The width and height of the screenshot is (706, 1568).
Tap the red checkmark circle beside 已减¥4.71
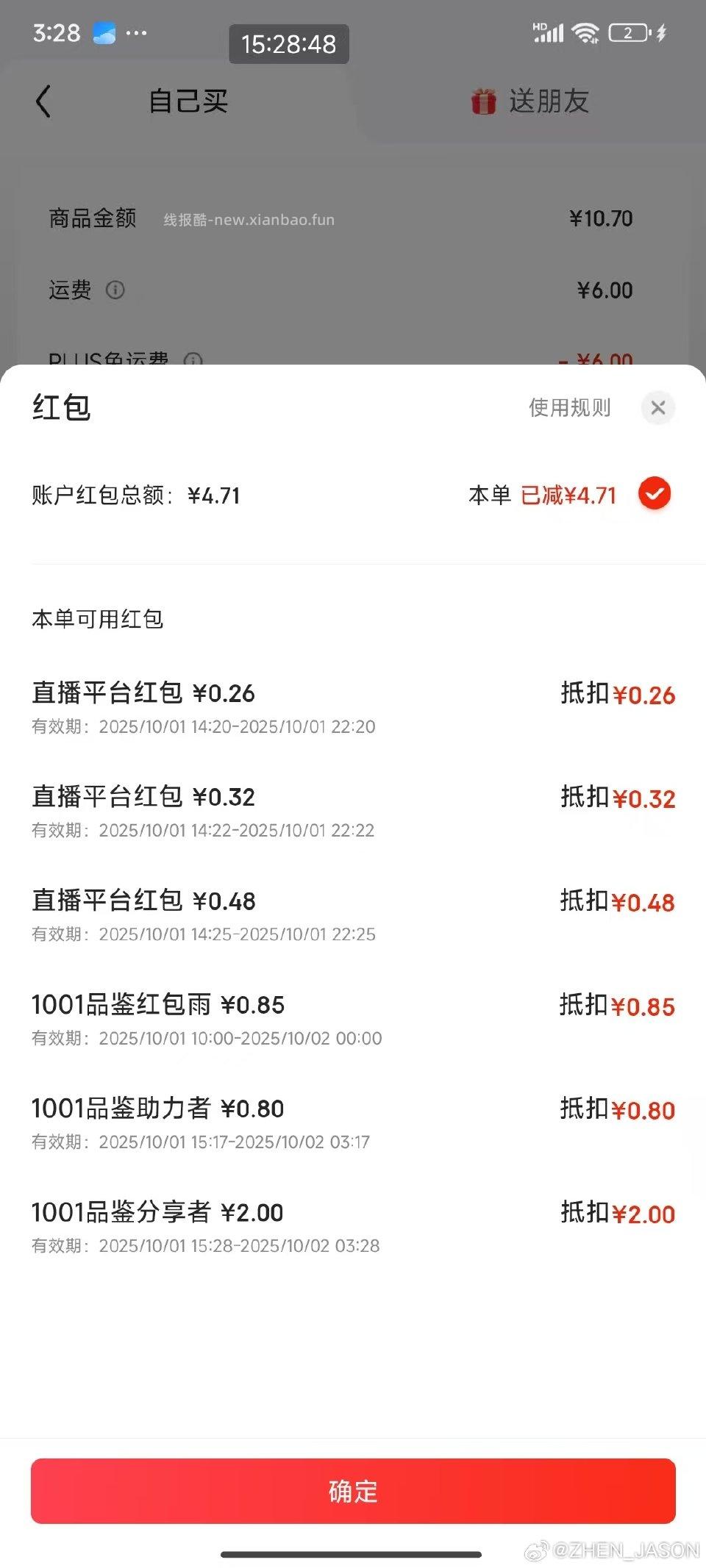coord(654,495)
